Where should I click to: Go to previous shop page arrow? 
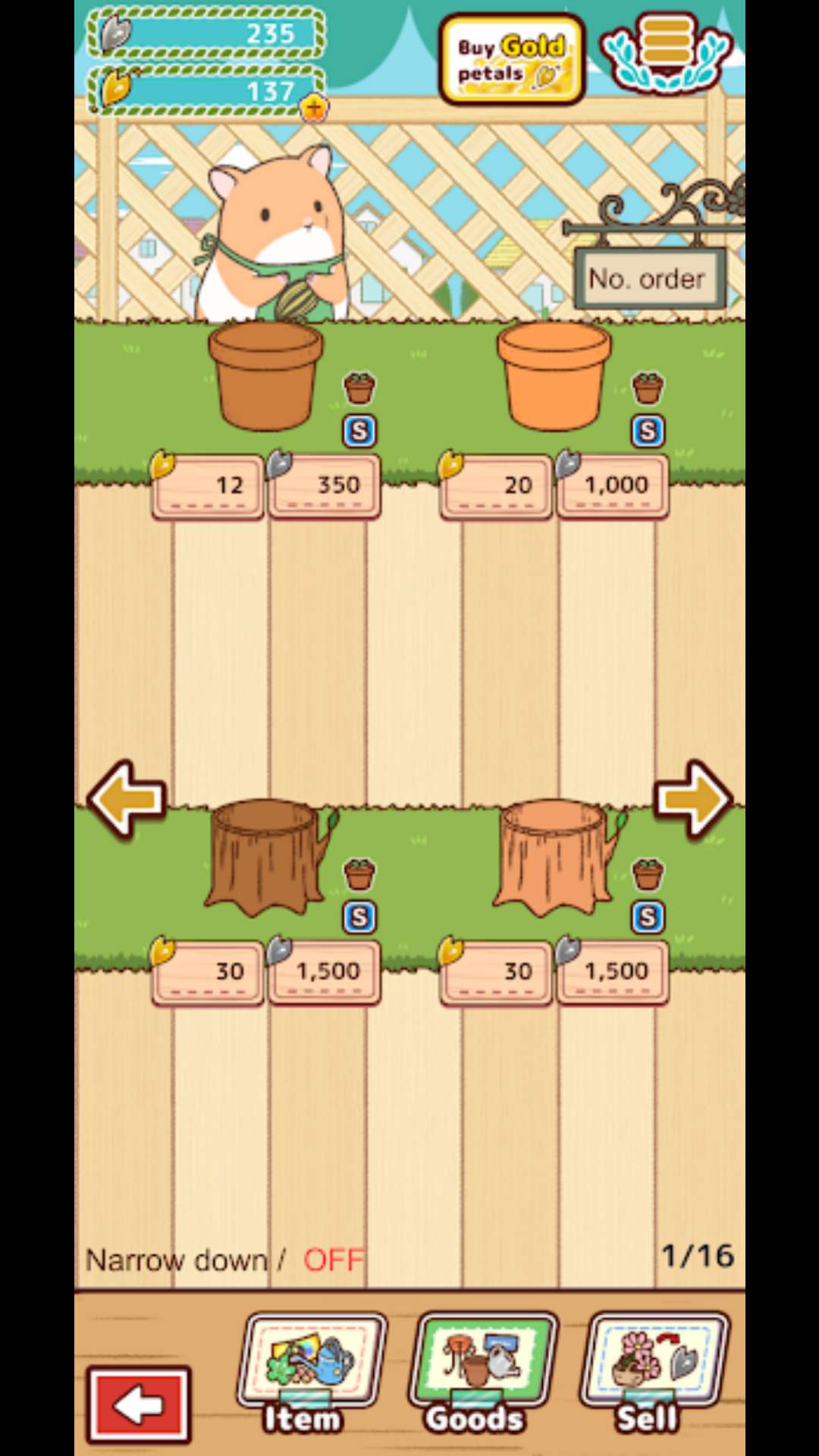pyautogui.click(x=127, y=799)
